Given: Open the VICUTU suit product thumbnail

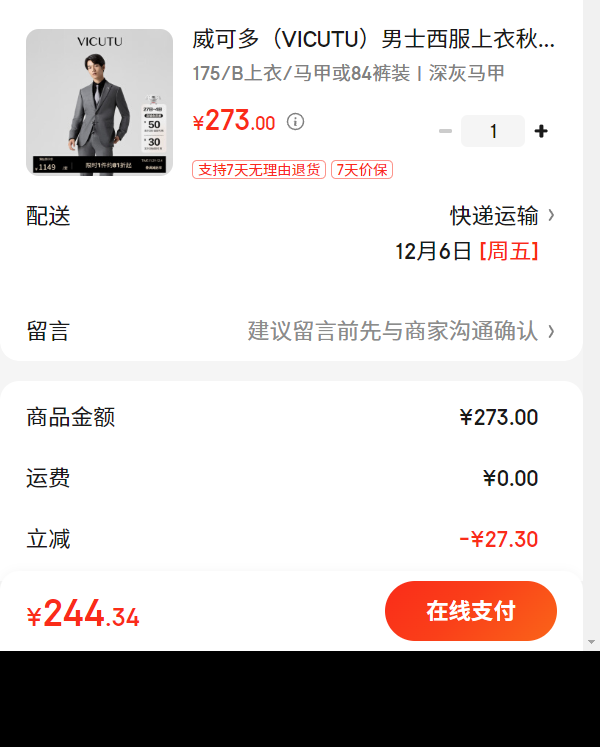Looking at the screenshot, I should pyautogui.click(x=99, y=102).
